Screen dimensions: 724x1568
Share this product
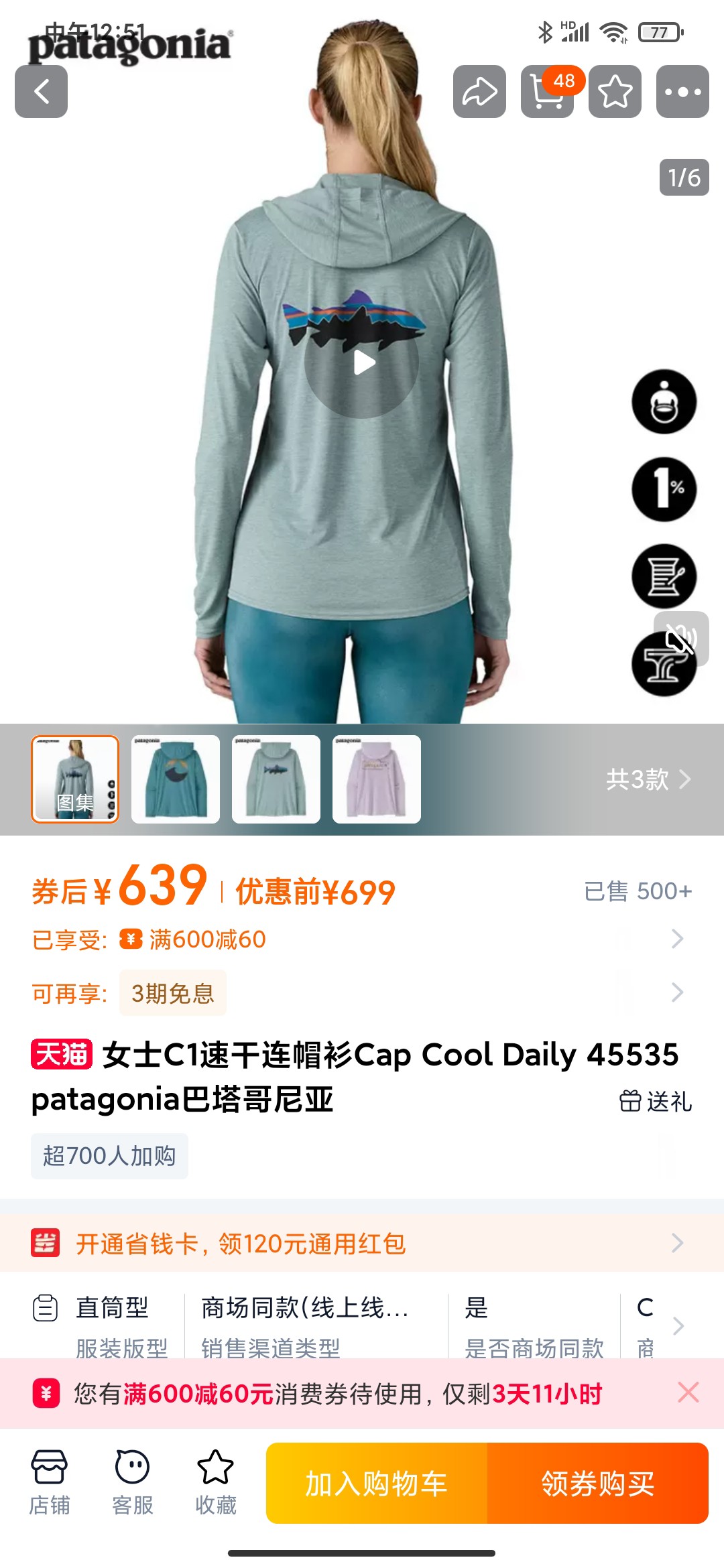(x=479, y=92)
